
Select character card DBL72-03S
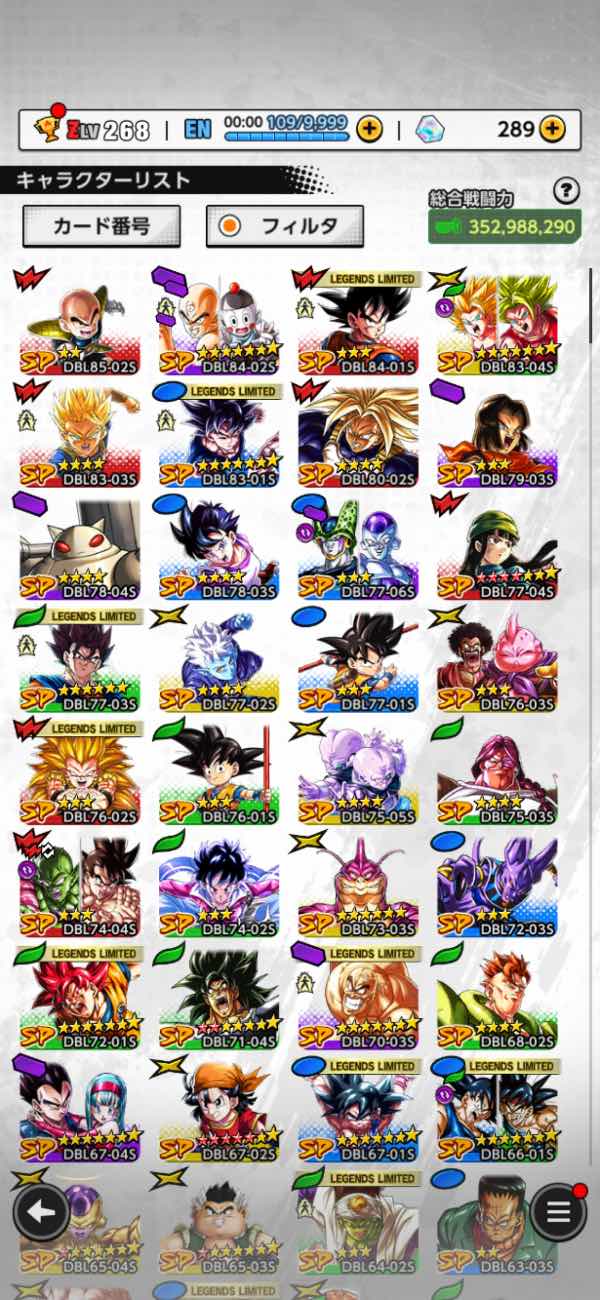click(x=497, y=885)
